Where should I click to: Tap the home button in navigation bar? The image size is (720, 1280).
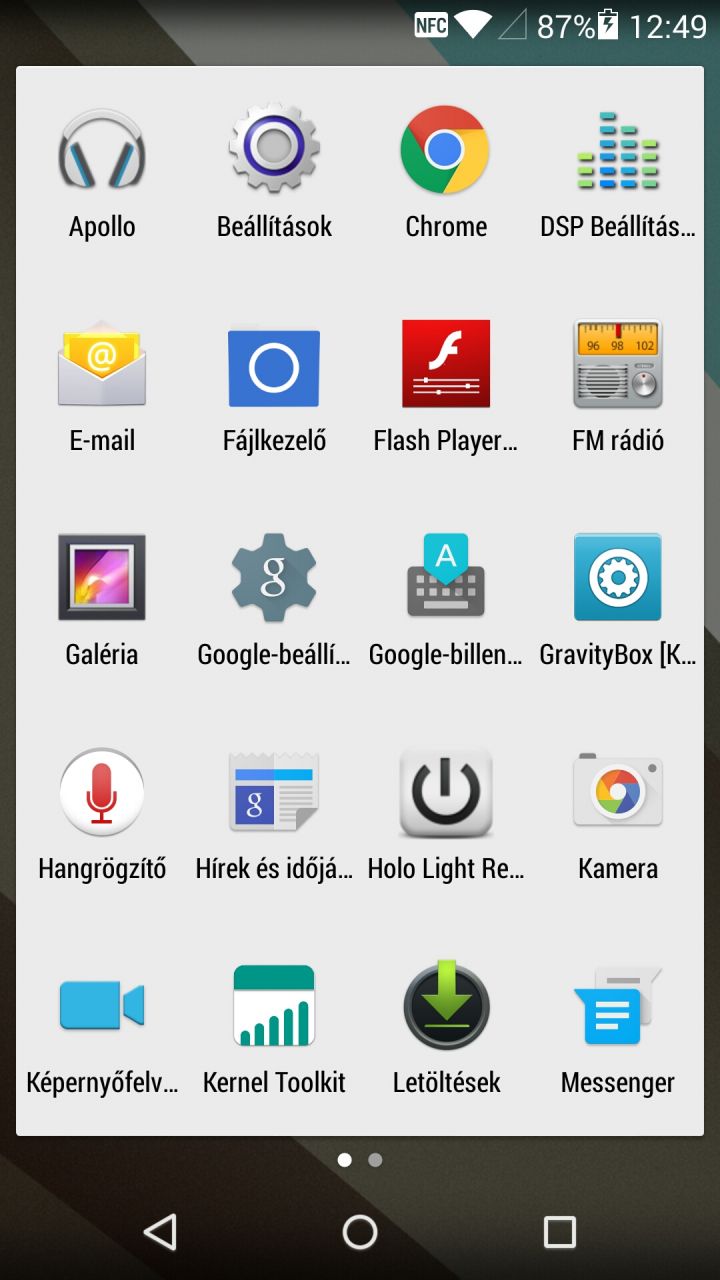360,1232
